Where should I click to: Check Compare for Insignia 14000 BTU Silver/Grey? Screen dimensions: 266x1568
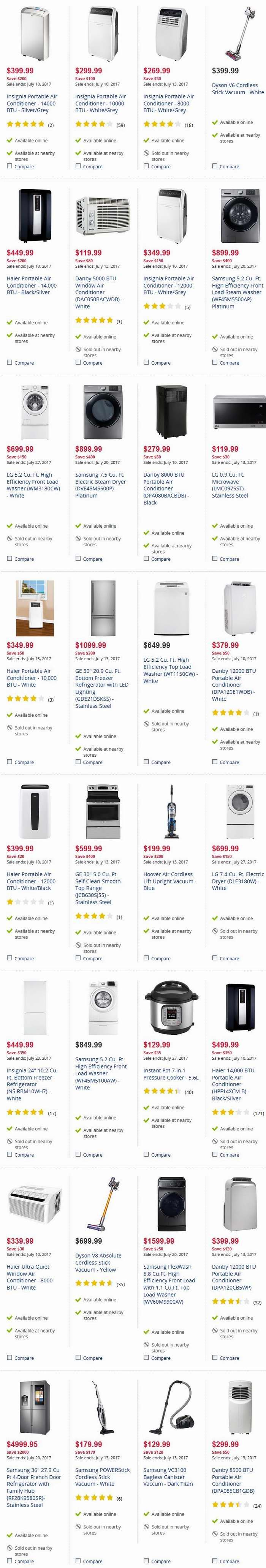(10, 166)
